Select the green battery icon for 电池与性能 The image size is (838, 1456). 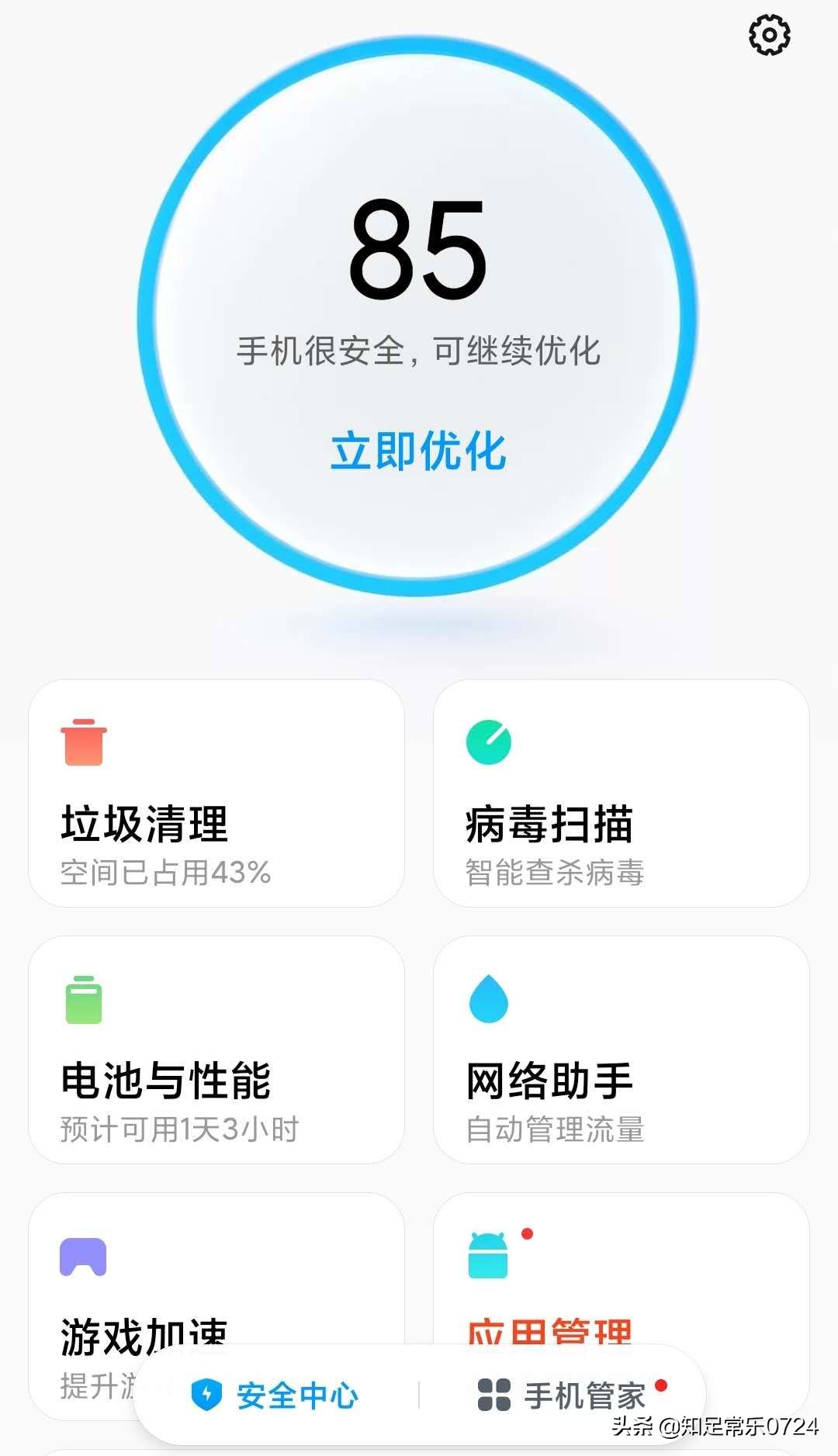[x=85, y=1001]
